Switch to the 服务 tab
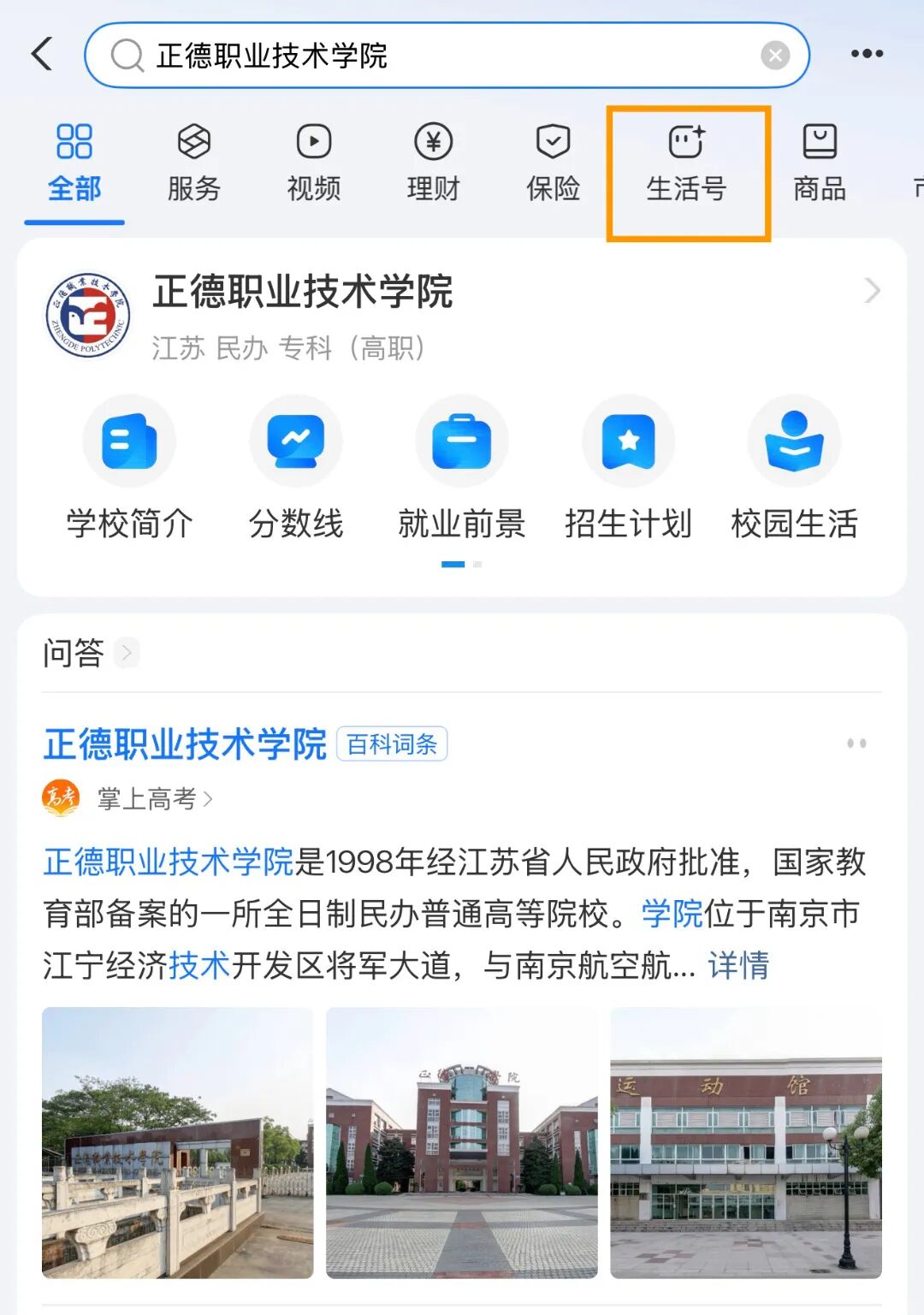Image resolution: width=924 pixels, height=1315 pixels. (x=194, y=163)
